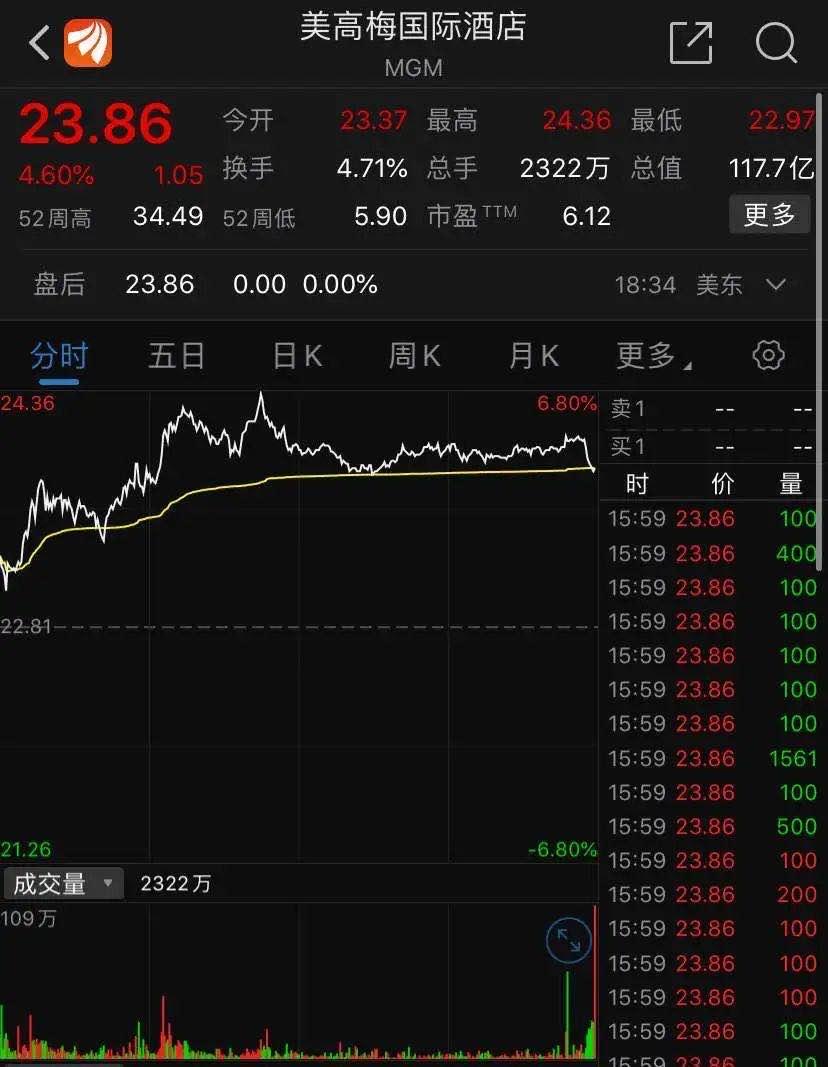This screenshot has width=828, height=1067.
Task: Tap the 更多 button for more stats
Action: pyautogui.click(x=768, y=215)
